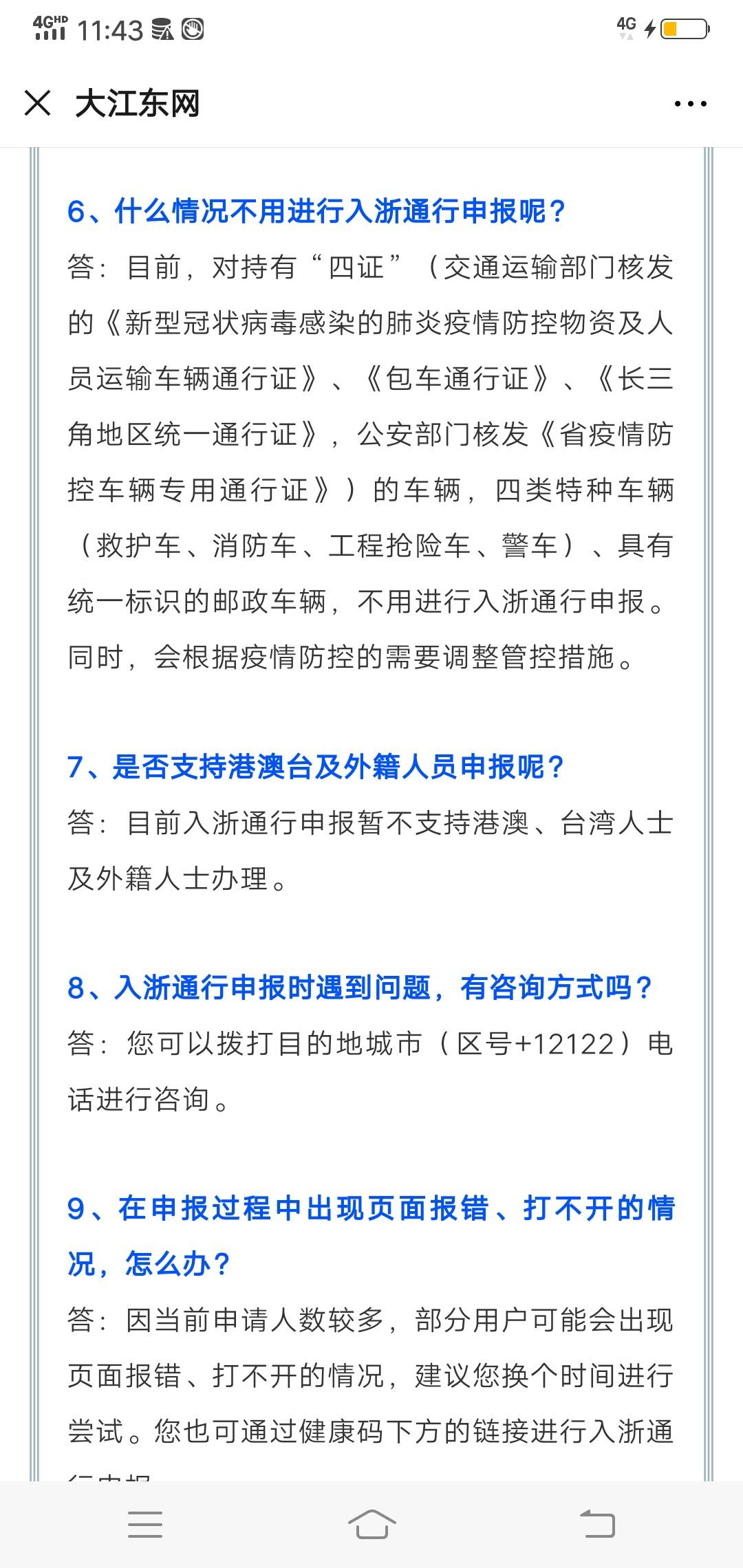Screen dimensions: 743x1568
Task: Open the recent apps menu button
Action: [145, 1524]
